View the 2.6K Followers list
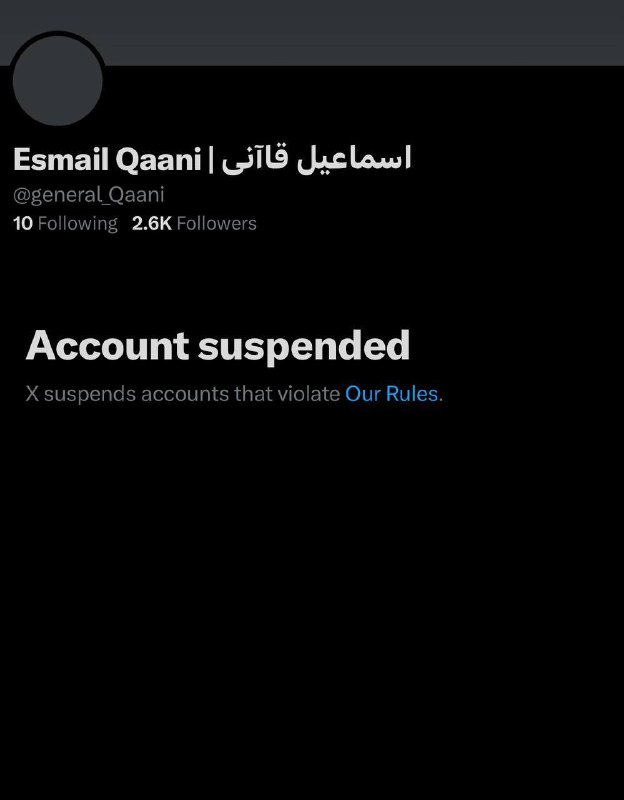The height and width of the screenshot is (800, 624). click(194, 224)
